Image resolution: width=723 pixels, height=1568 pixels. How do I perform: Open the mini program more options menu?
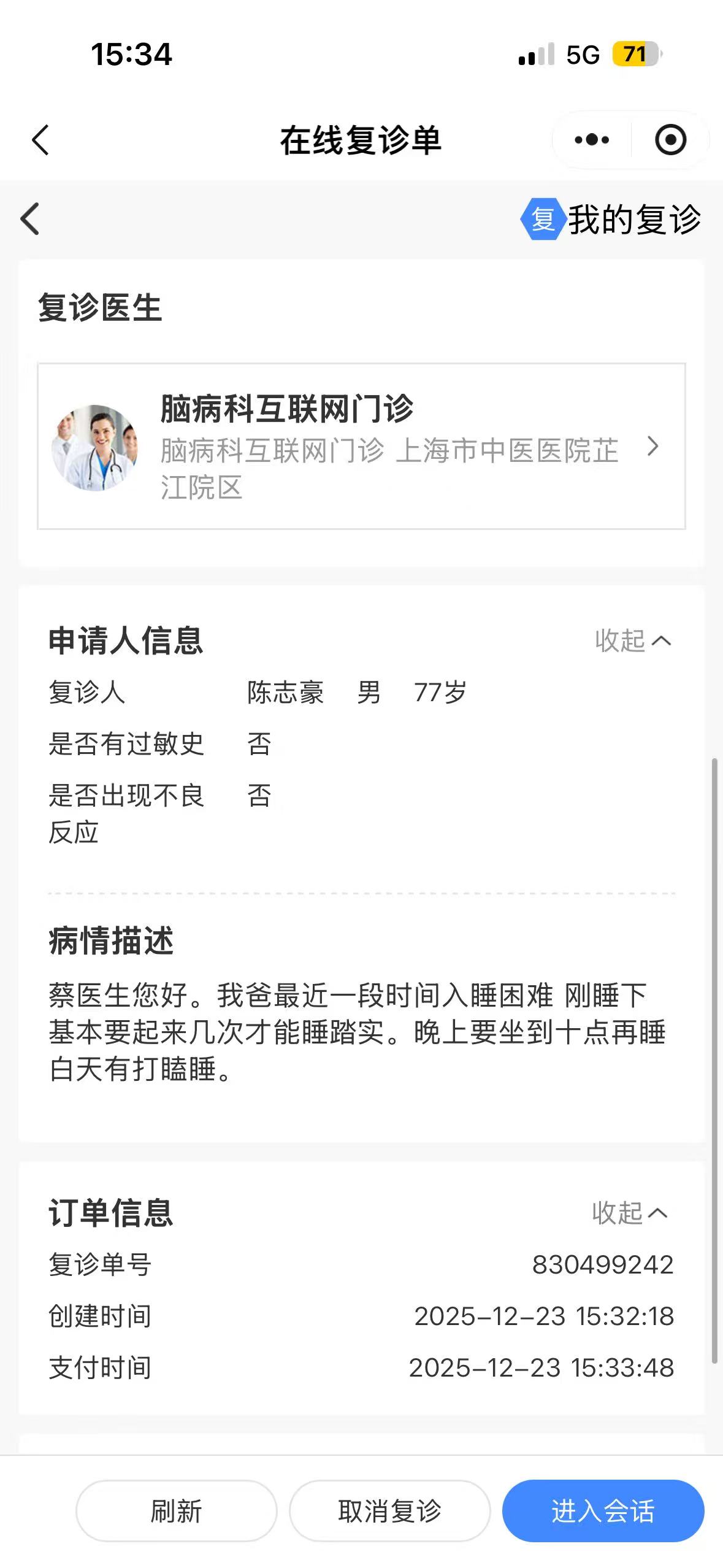point(592,140)
